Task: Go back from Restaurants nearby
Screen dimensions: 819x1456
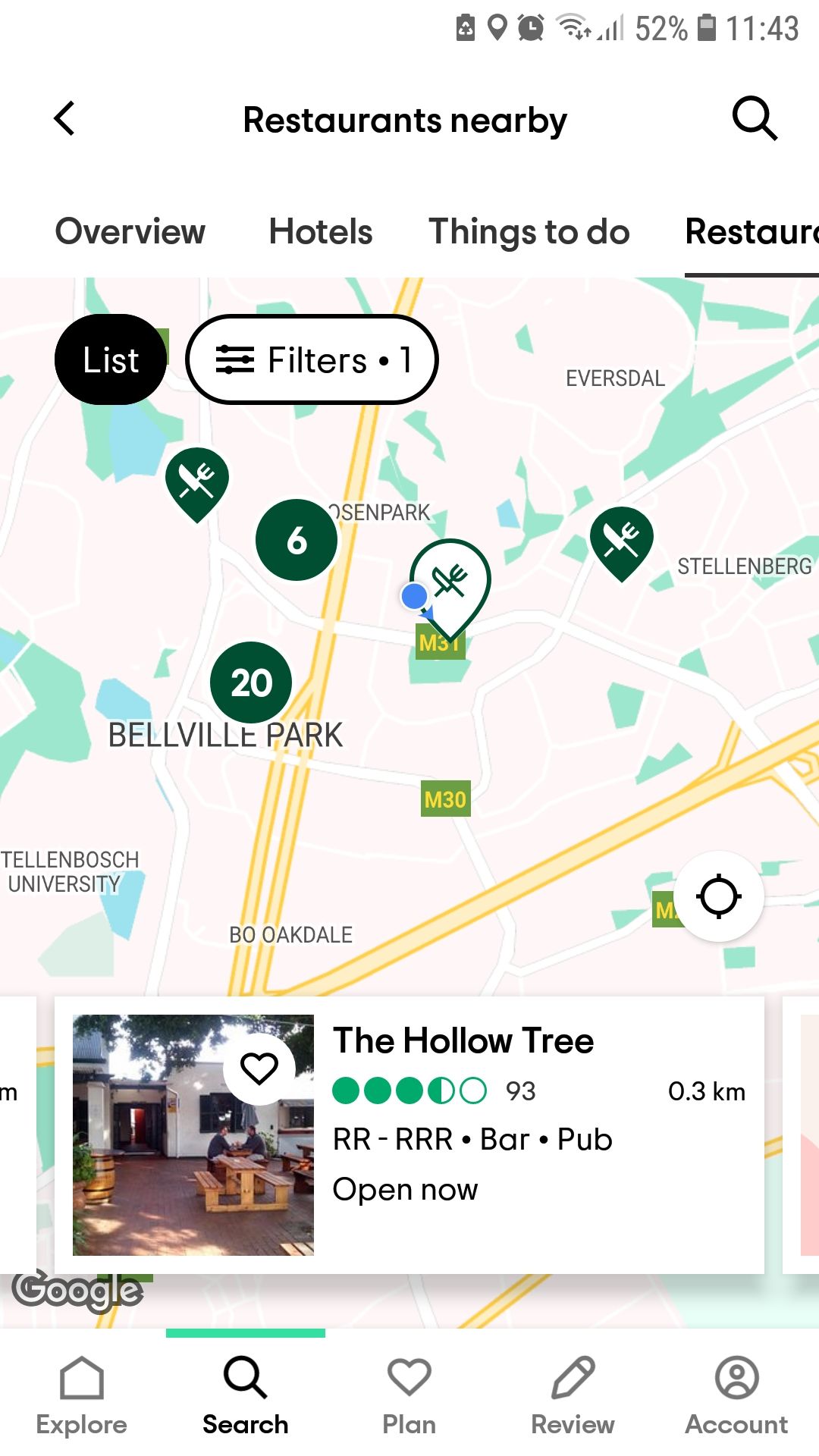Action: (x=65, y=119)
